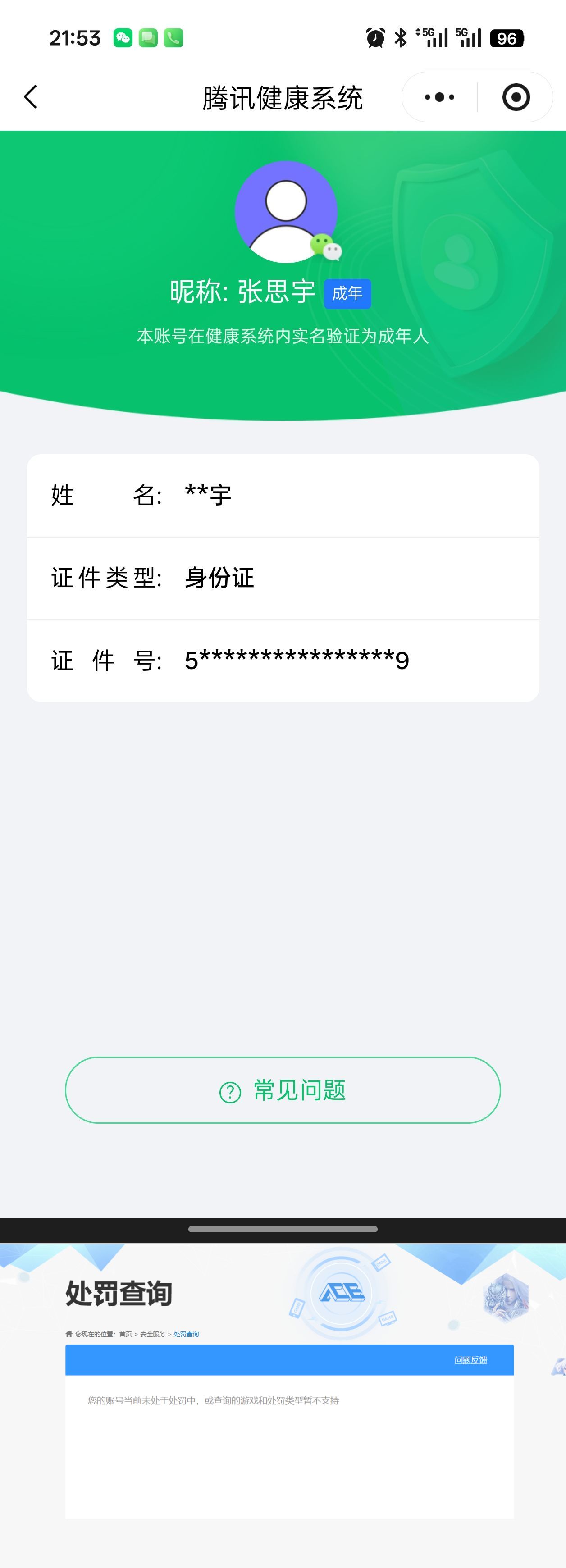Open the three-dot mini program menu
Screen dimensions: 566x1568
[439, 97]
